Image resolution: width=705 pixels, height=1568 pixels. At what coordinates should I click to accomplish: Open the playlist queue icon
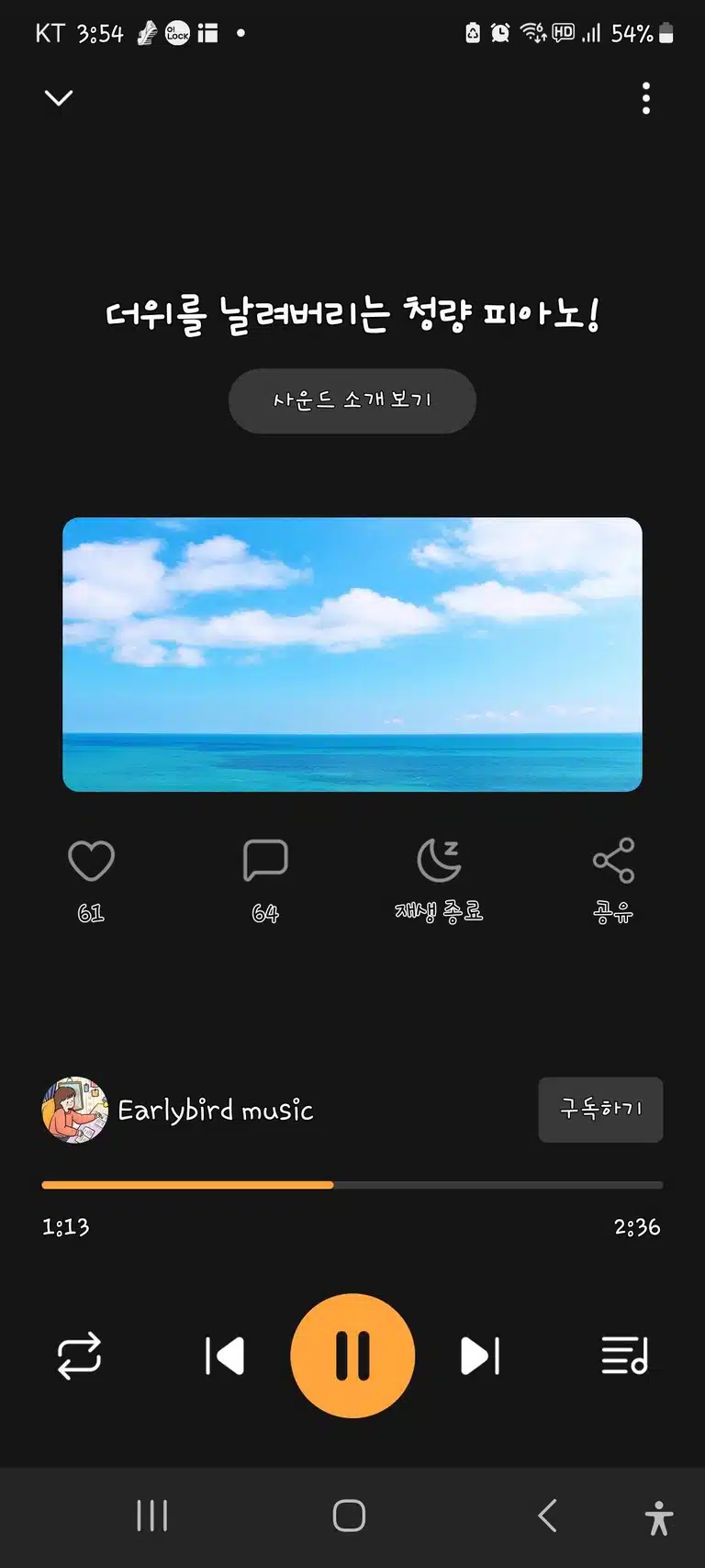click(x=625, y=1356)
